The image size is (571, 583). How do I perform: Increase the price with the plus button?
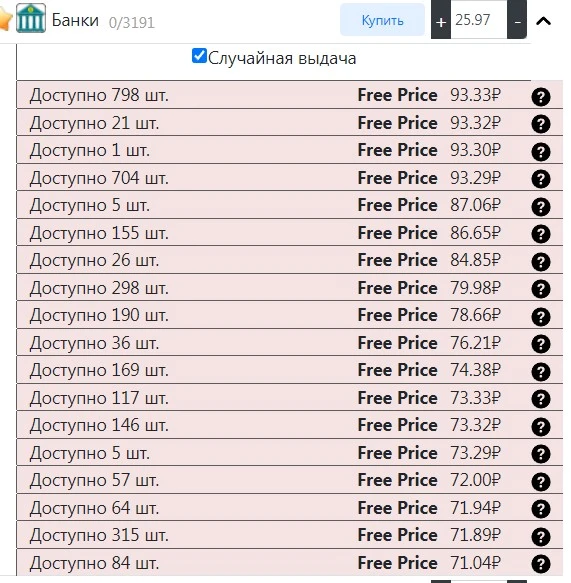[441, 20]
